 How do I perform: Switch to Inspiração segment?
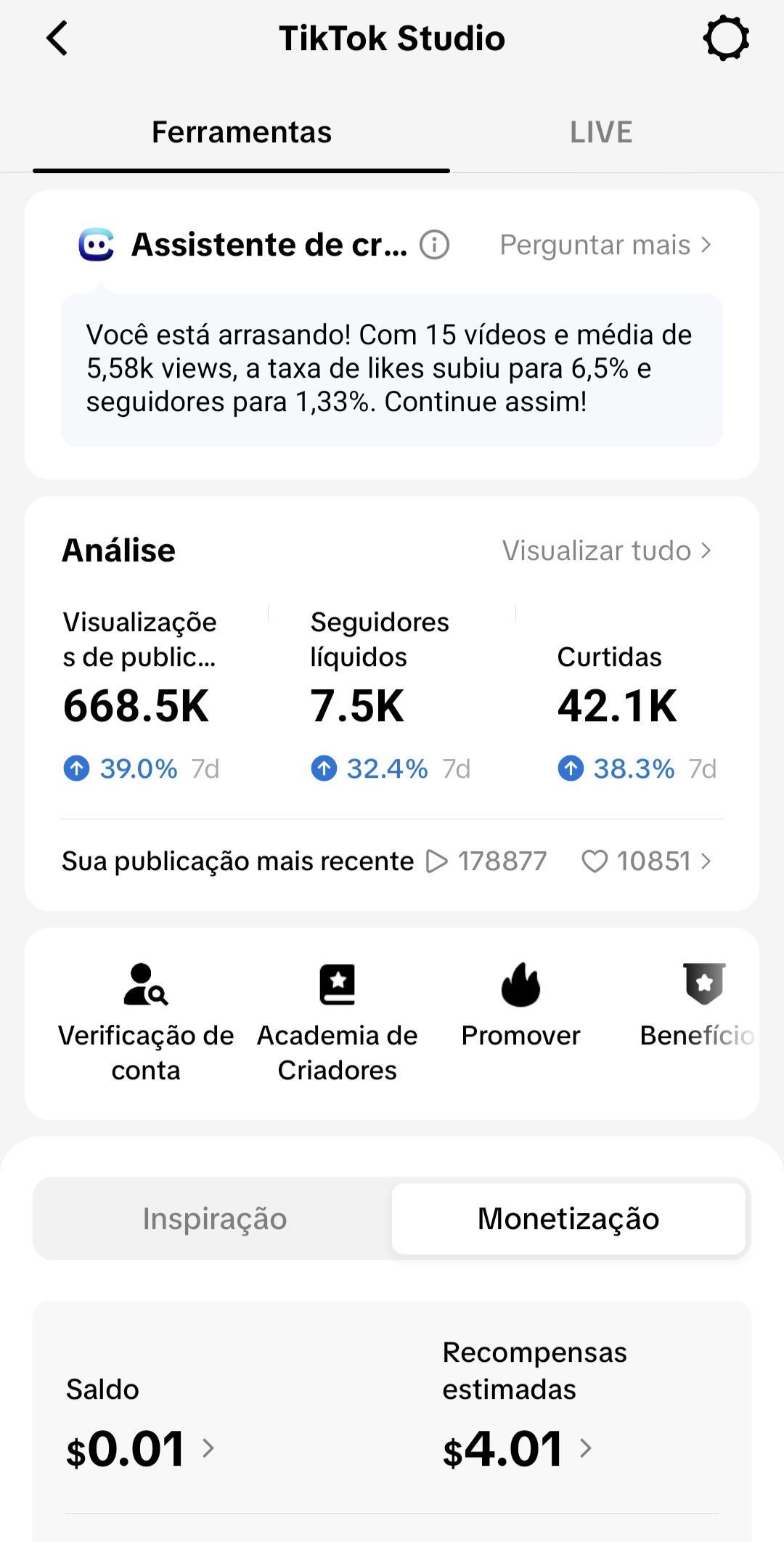pos(215,1219)
